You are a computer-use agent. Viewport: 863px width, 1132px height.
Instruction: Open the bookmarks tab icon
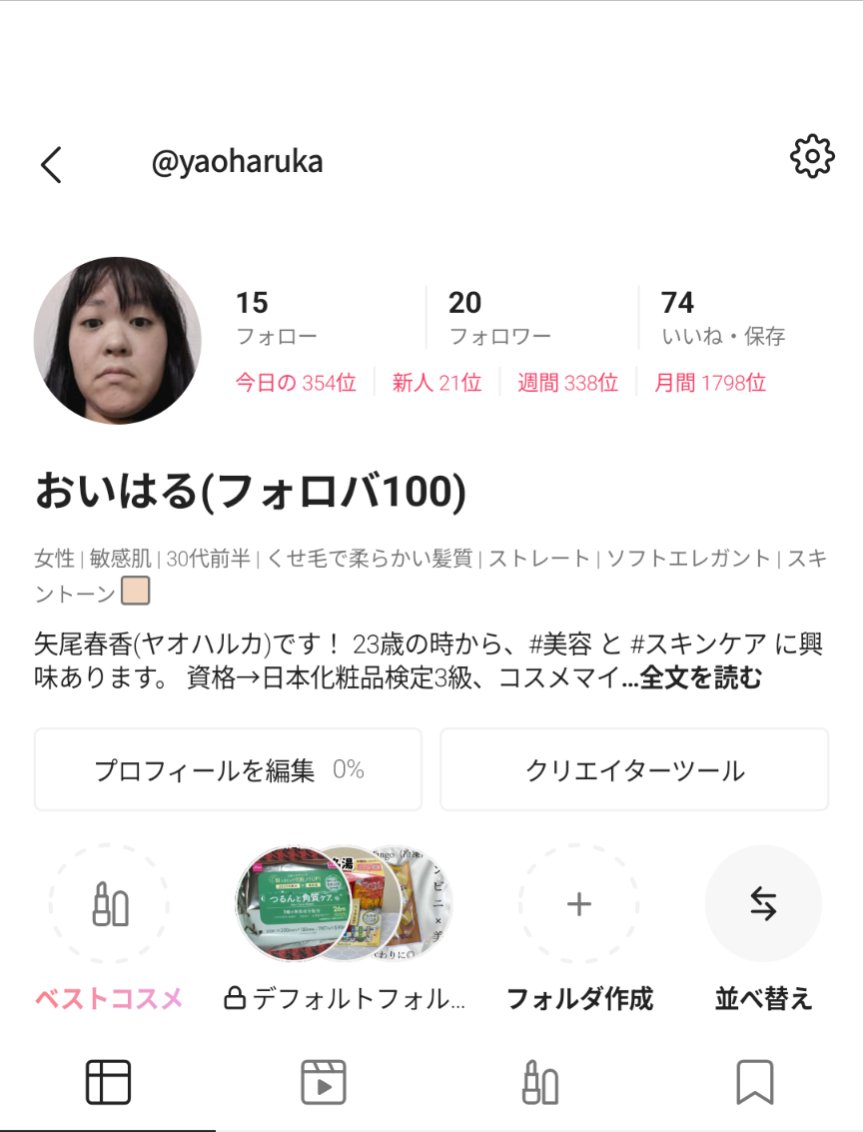tap(755, 1081)
